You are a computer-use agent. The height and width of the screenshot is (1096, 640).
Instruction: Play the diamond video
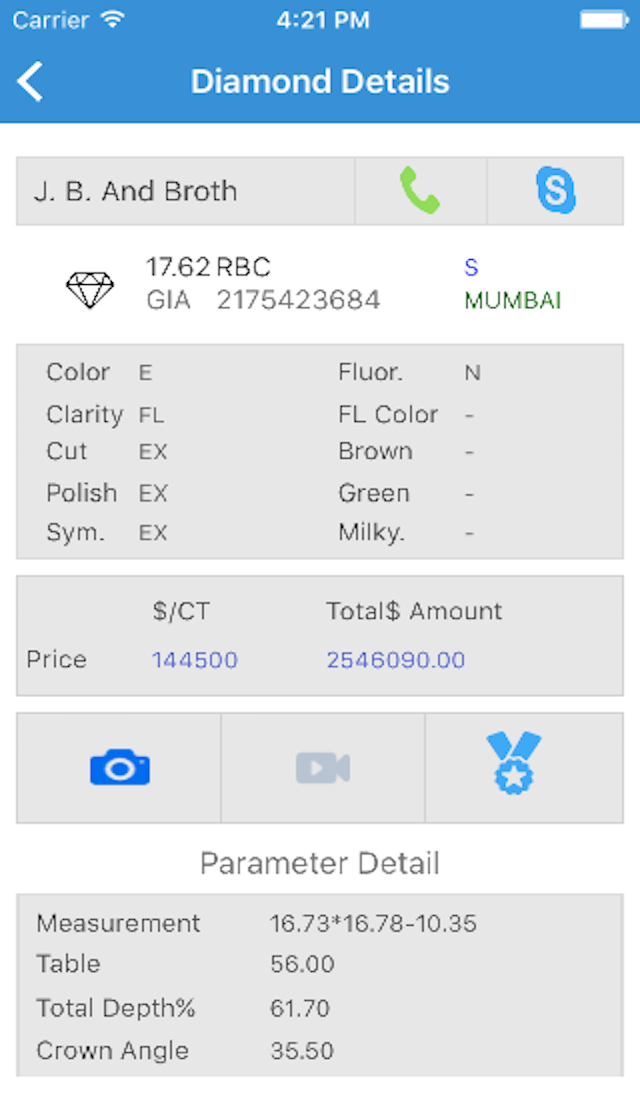pyautogui.click(x=322, y=767)
